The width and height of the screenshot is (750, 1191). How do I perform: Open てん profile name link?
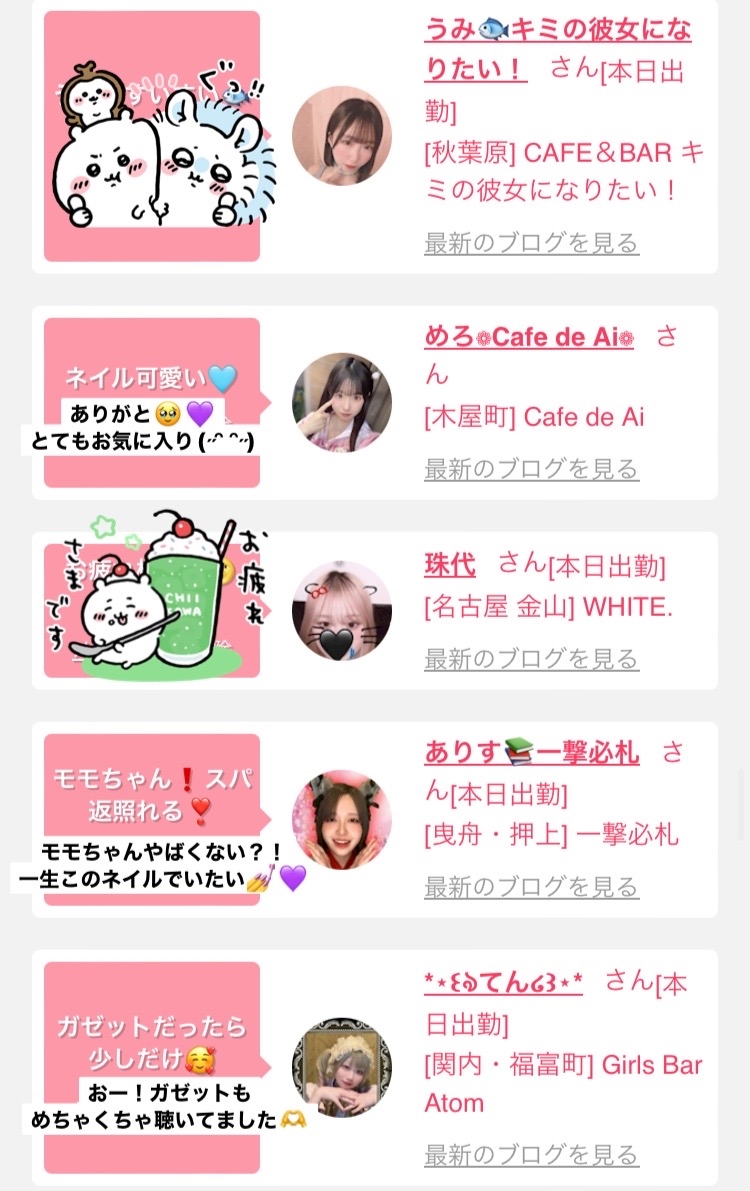(x=503, y=982)
